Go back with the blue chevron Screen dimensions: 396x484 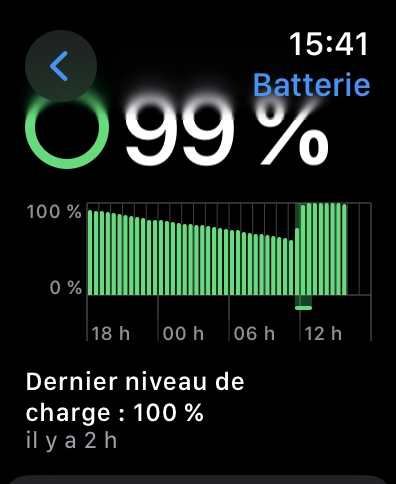(61, 66)
